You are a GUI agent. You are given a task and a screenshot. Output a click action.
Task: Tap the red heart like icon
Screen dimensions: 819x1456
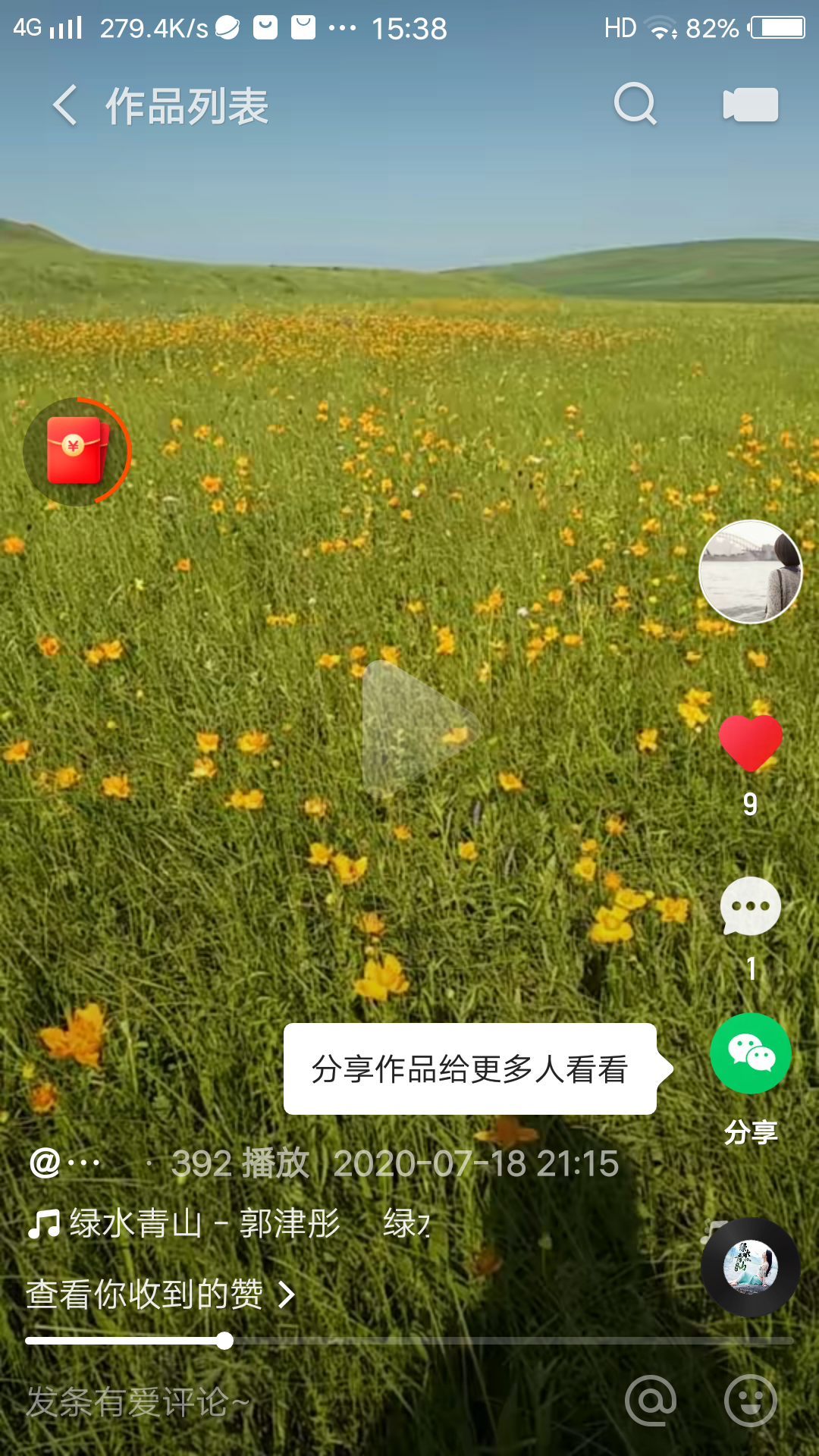(x=750, y=743)
